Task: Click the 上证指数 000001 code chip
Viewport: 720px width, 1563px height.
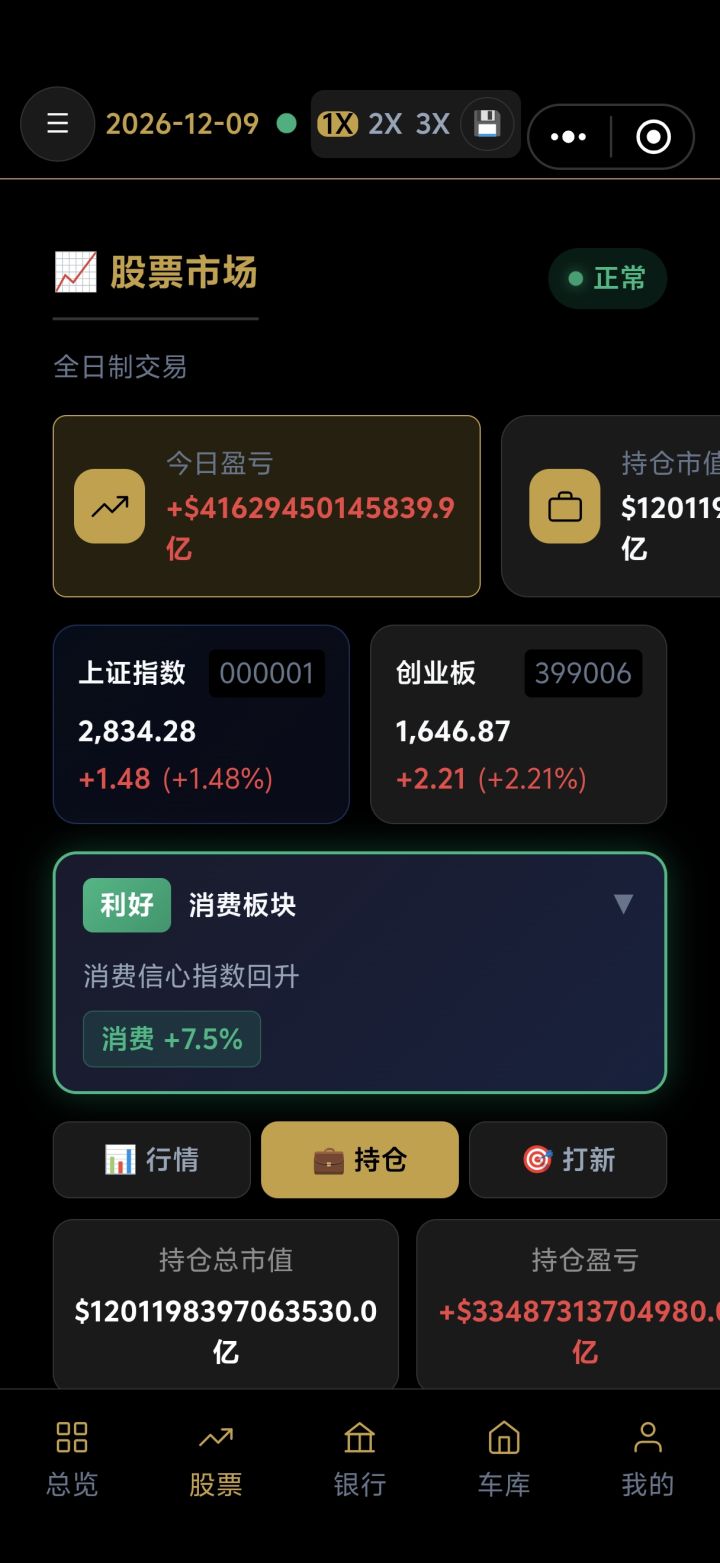Action: click(x=265, y=673)
